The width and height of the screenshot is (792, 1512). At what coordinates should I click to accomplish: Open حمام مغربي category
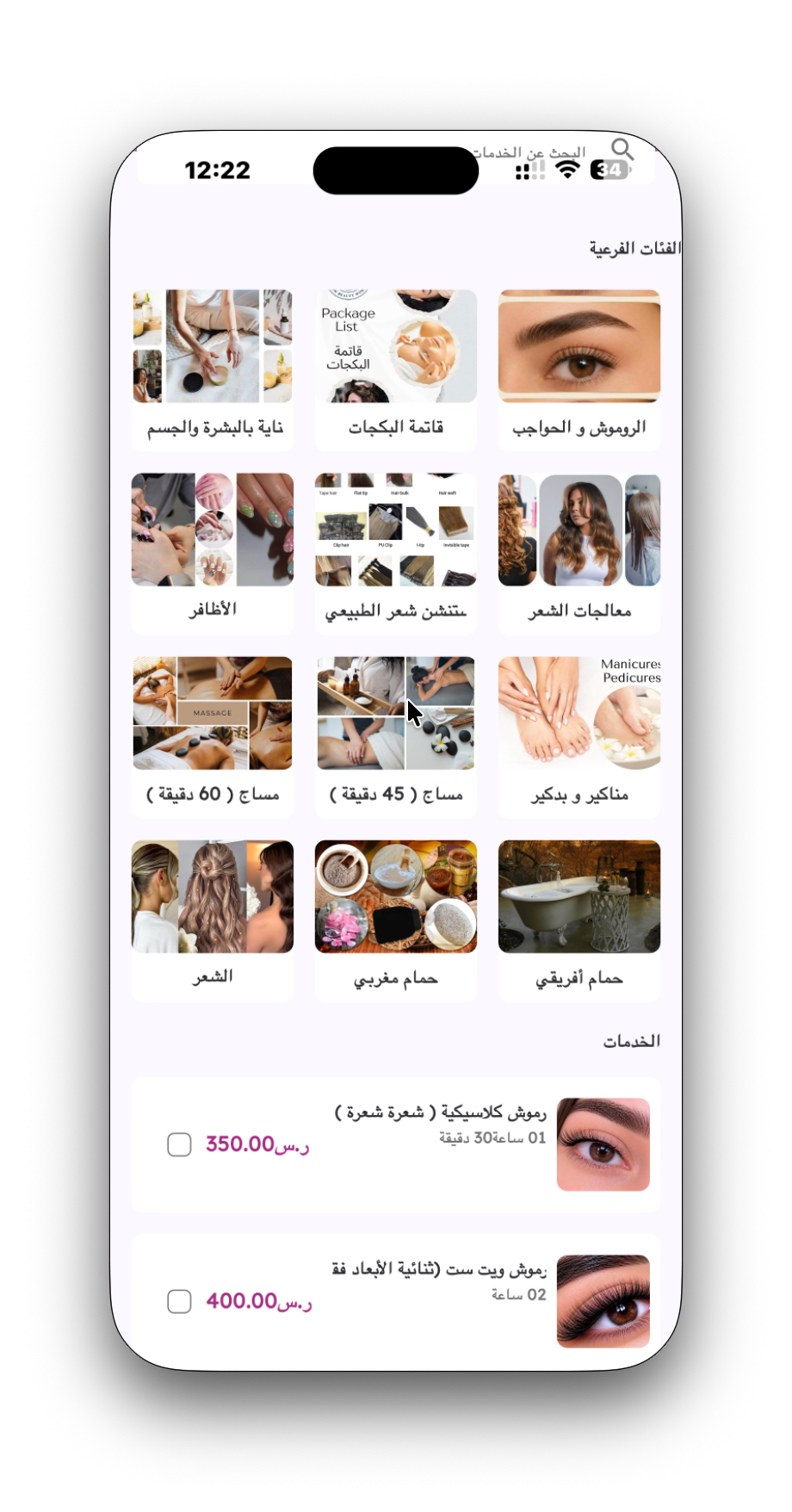point(396,920)
